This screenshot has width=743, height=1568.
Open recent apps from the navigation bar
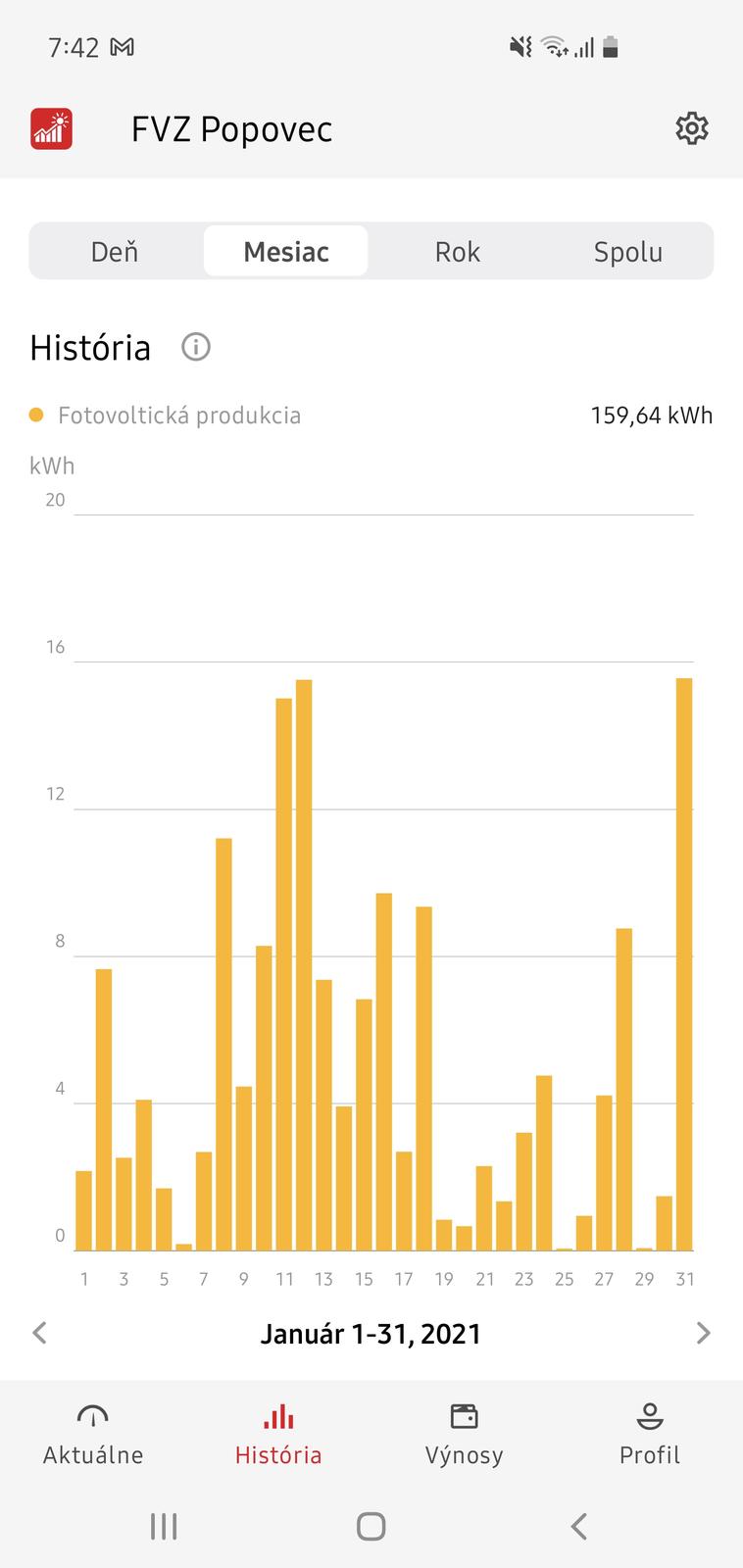(x=164, y=1526)
